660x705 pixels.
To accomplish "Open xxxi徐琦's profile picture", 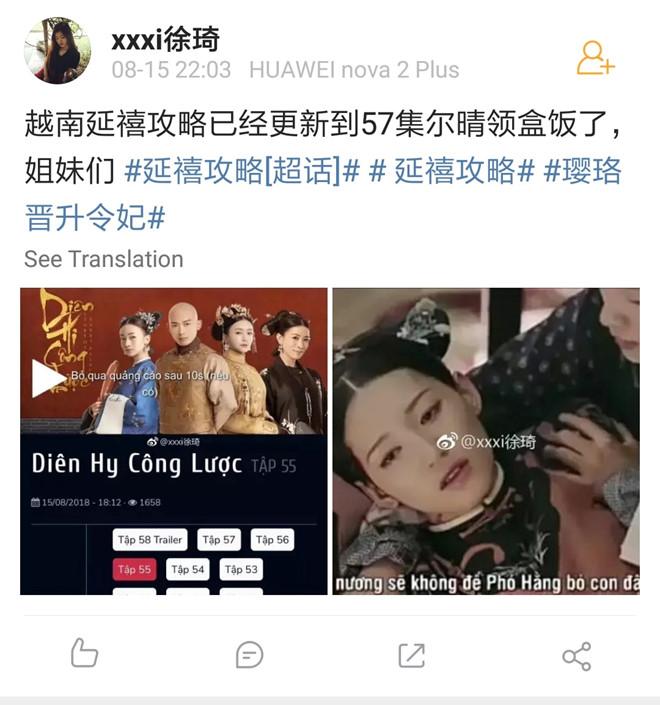I will click(x=57, y=51).
